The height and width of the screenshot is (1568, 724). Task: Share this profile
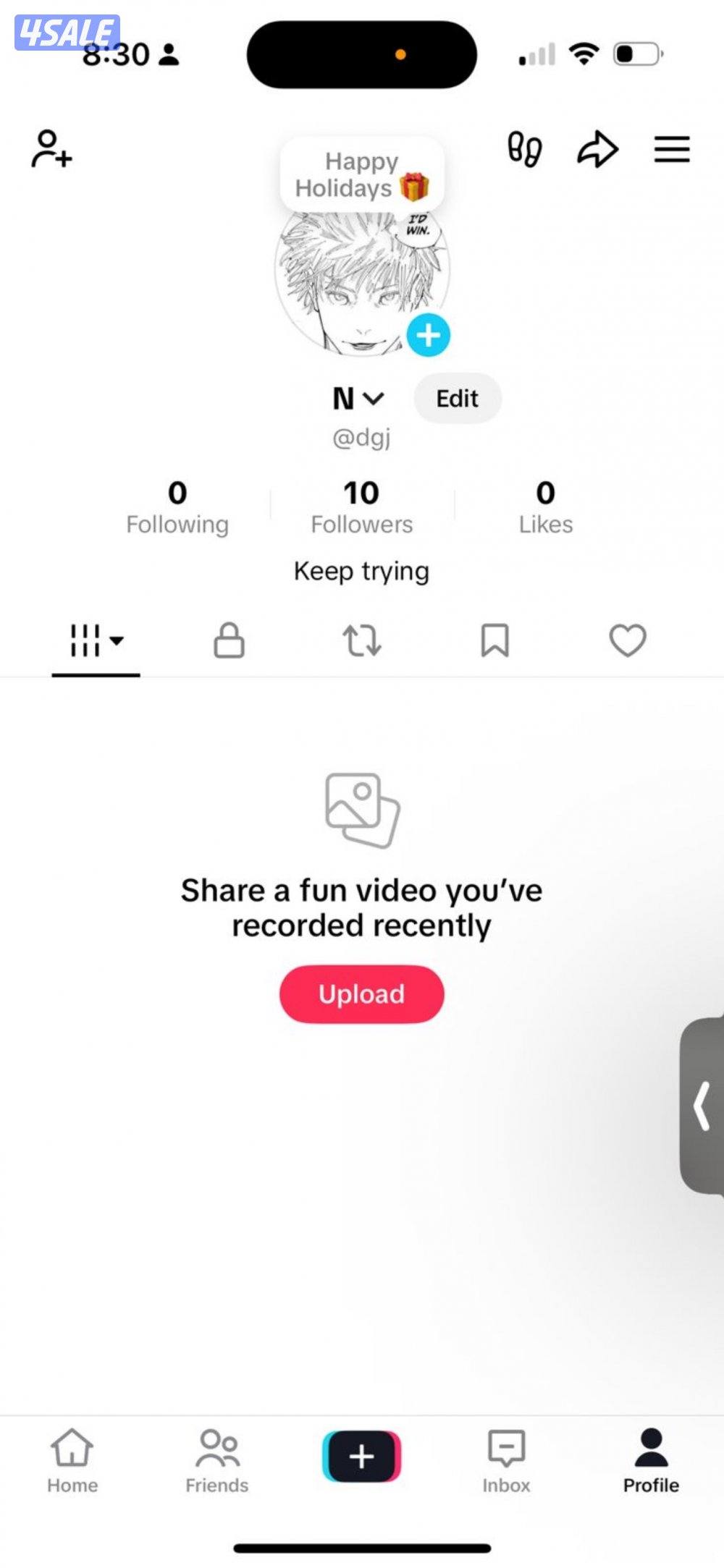[597, 150]
